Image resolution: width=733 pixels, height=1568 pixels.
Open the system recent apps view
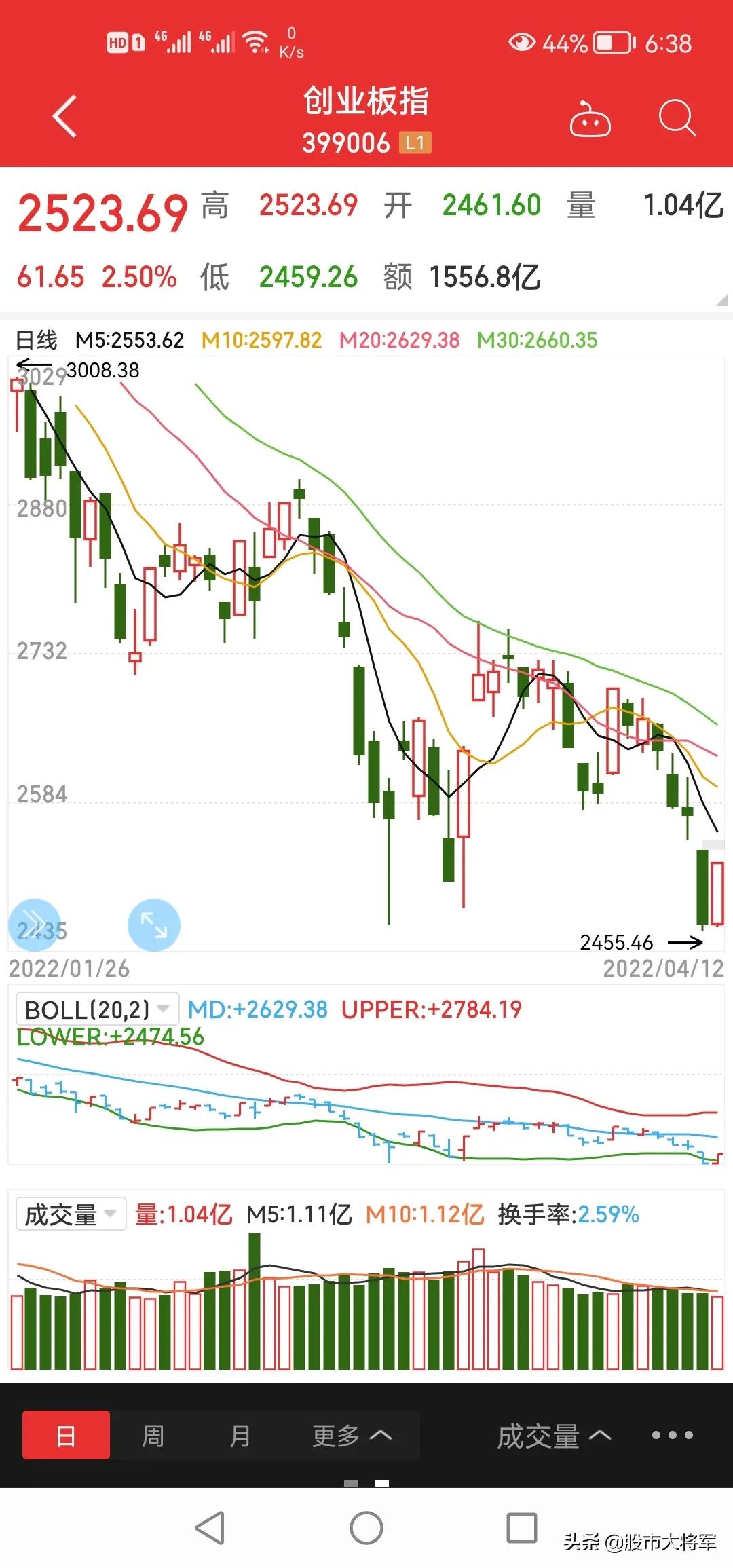point(522,1529)
